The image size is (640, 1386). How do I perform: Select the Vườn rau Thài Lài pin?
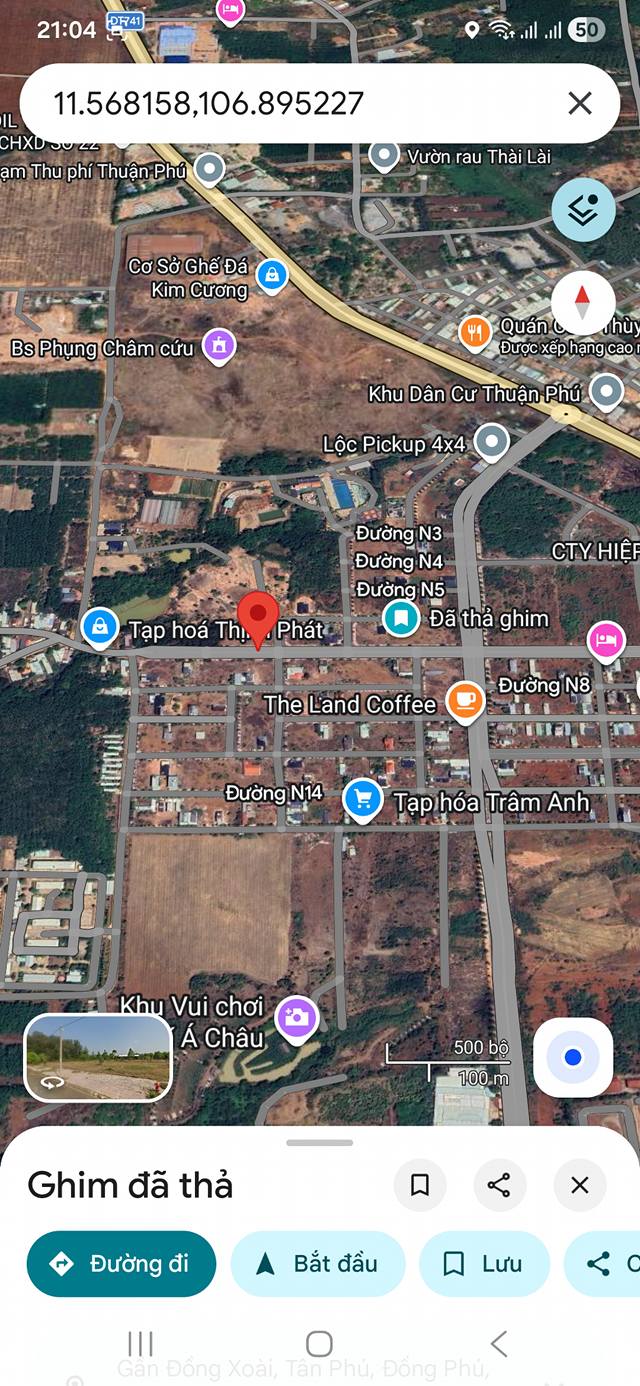[384, 156]
